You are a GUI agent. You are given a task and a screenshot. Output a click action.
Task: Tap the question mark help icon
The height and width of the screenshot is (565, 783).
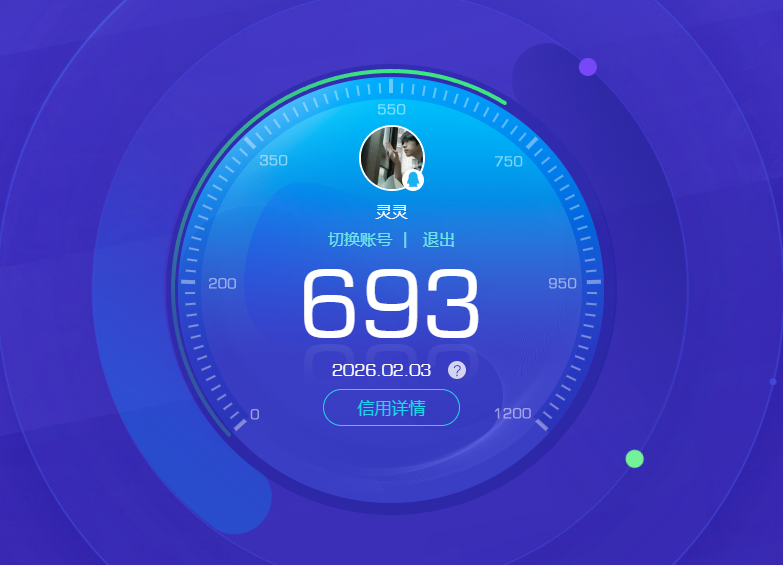point(457,370)
